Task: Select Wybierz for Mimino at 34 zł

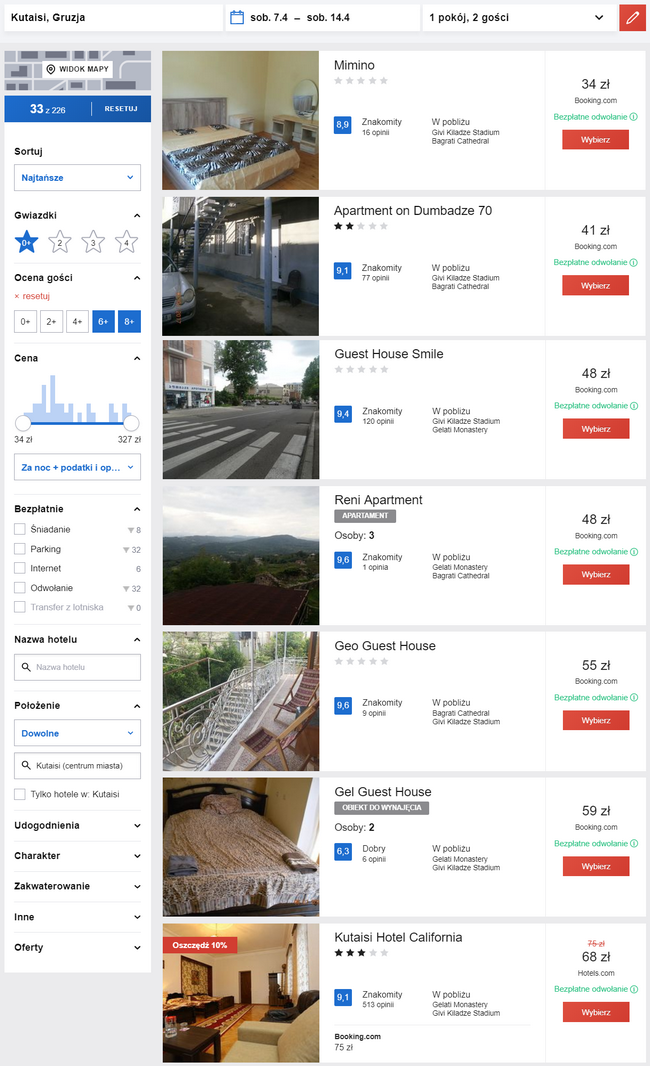Action: tap(595, 139)
